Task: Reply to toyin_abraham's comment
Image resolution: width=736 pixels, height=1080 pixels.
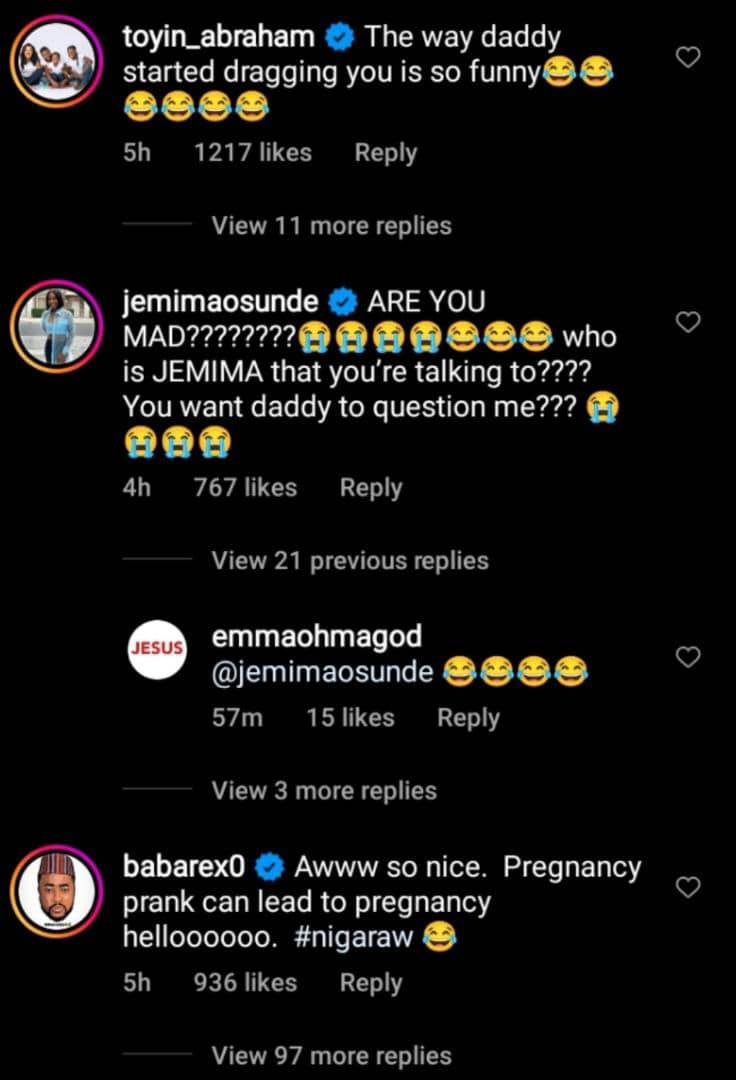Action: pos(386,153)
